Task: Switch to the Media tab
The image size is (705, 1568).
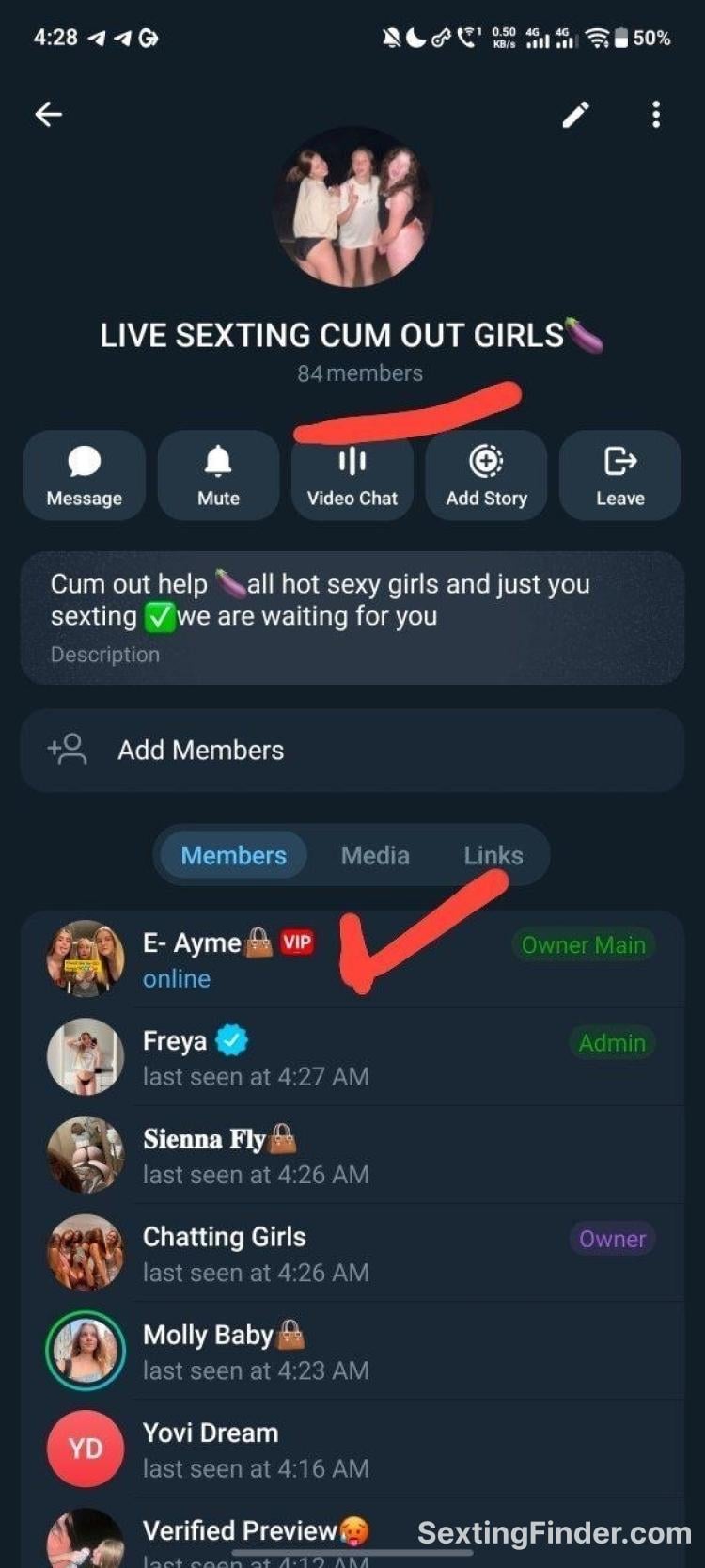Action: pos(375,855)
